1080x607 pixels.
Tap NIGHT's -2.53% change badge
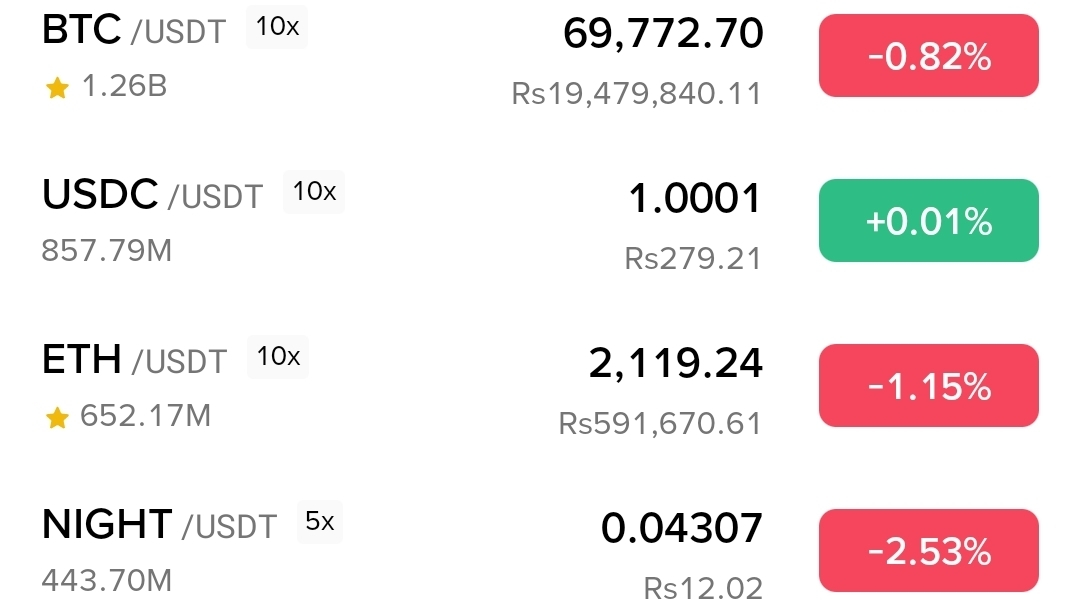pos(928,550)
